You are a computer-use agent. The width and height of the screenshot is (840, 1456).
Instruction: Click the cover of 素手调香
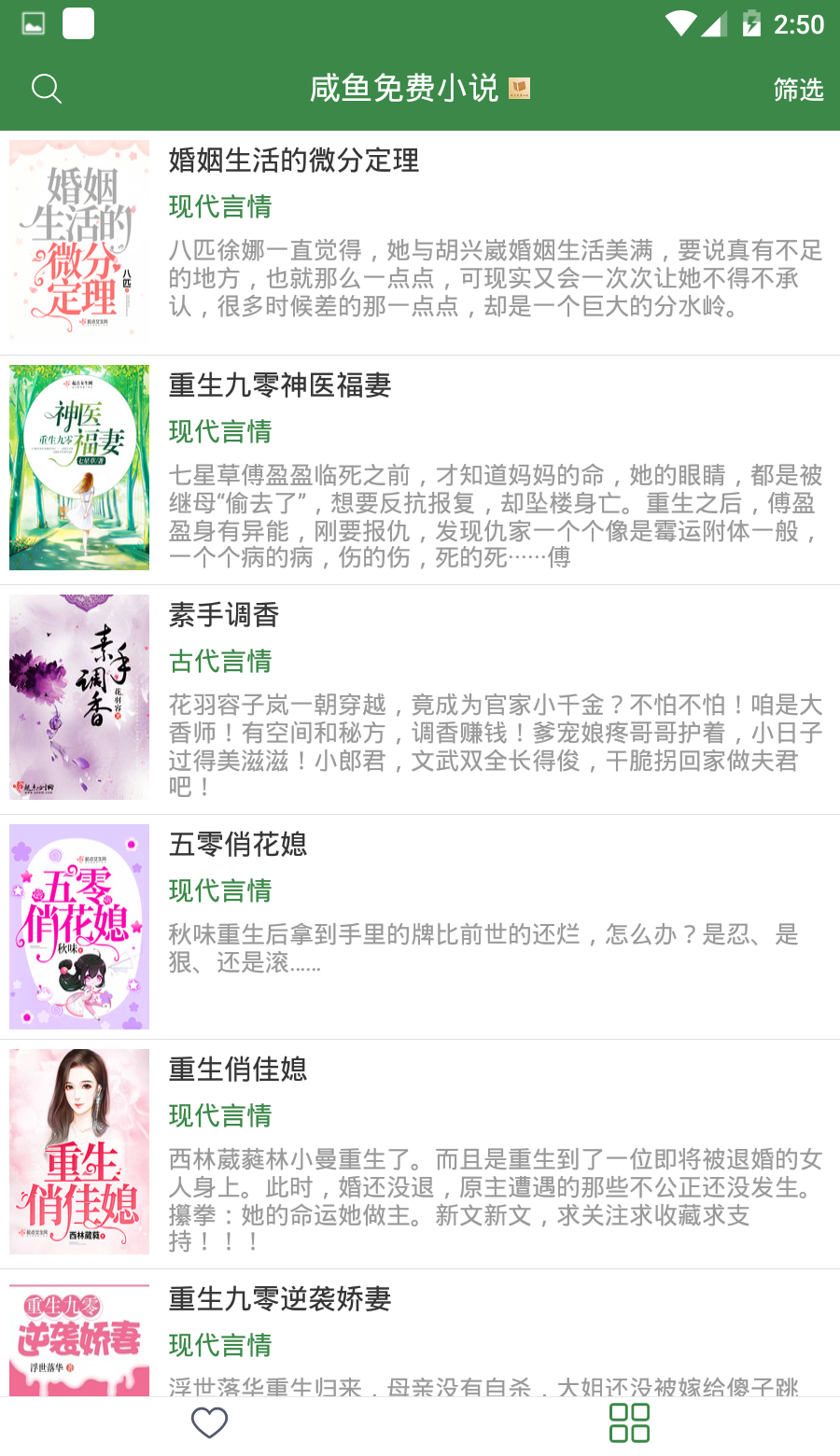click(x=78, y=696)
